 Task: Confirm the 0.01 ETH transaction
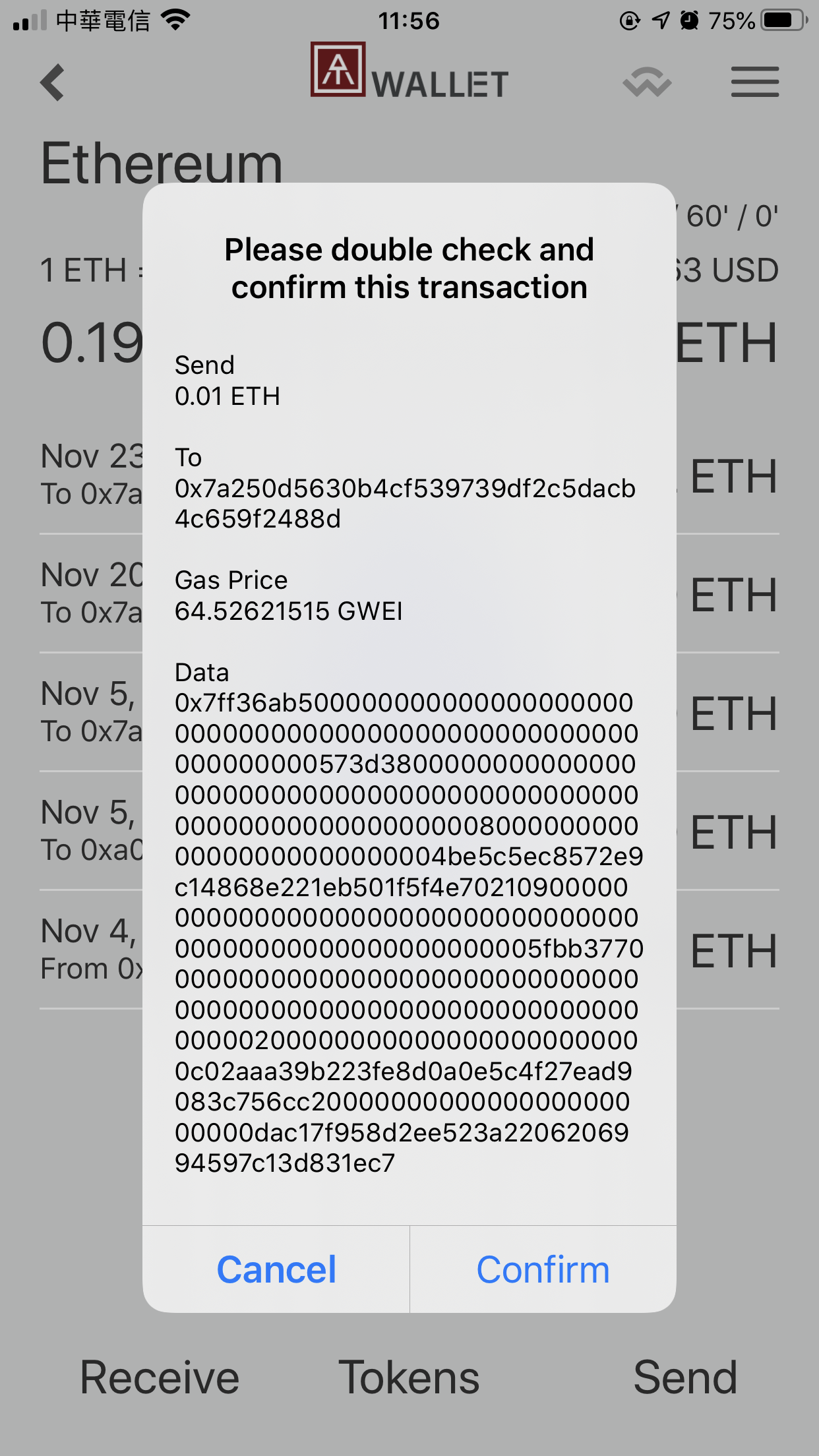coord(543,1269)
